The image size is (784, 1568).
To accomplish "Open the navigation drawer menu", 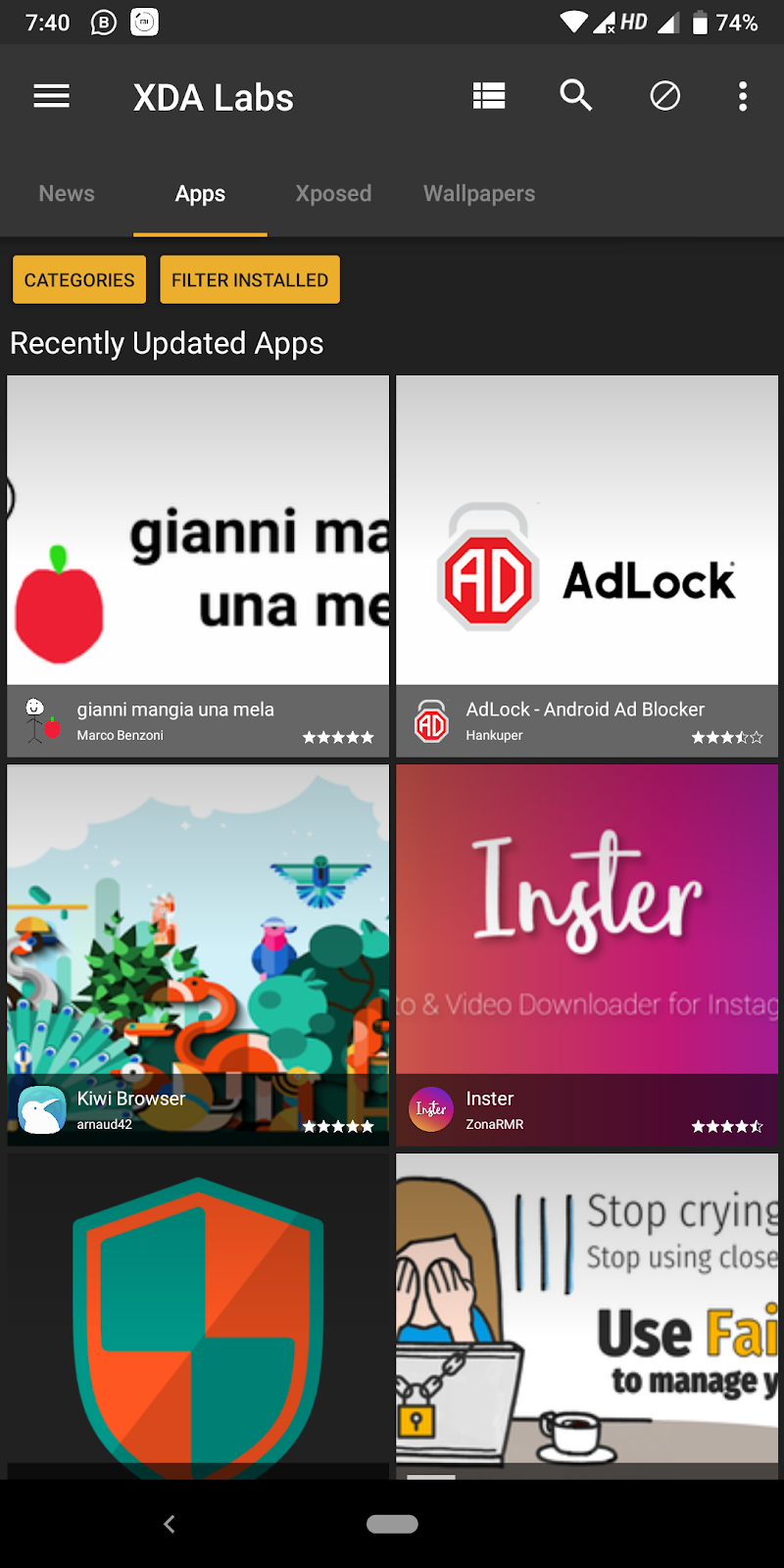I will (x=51, y=95).
